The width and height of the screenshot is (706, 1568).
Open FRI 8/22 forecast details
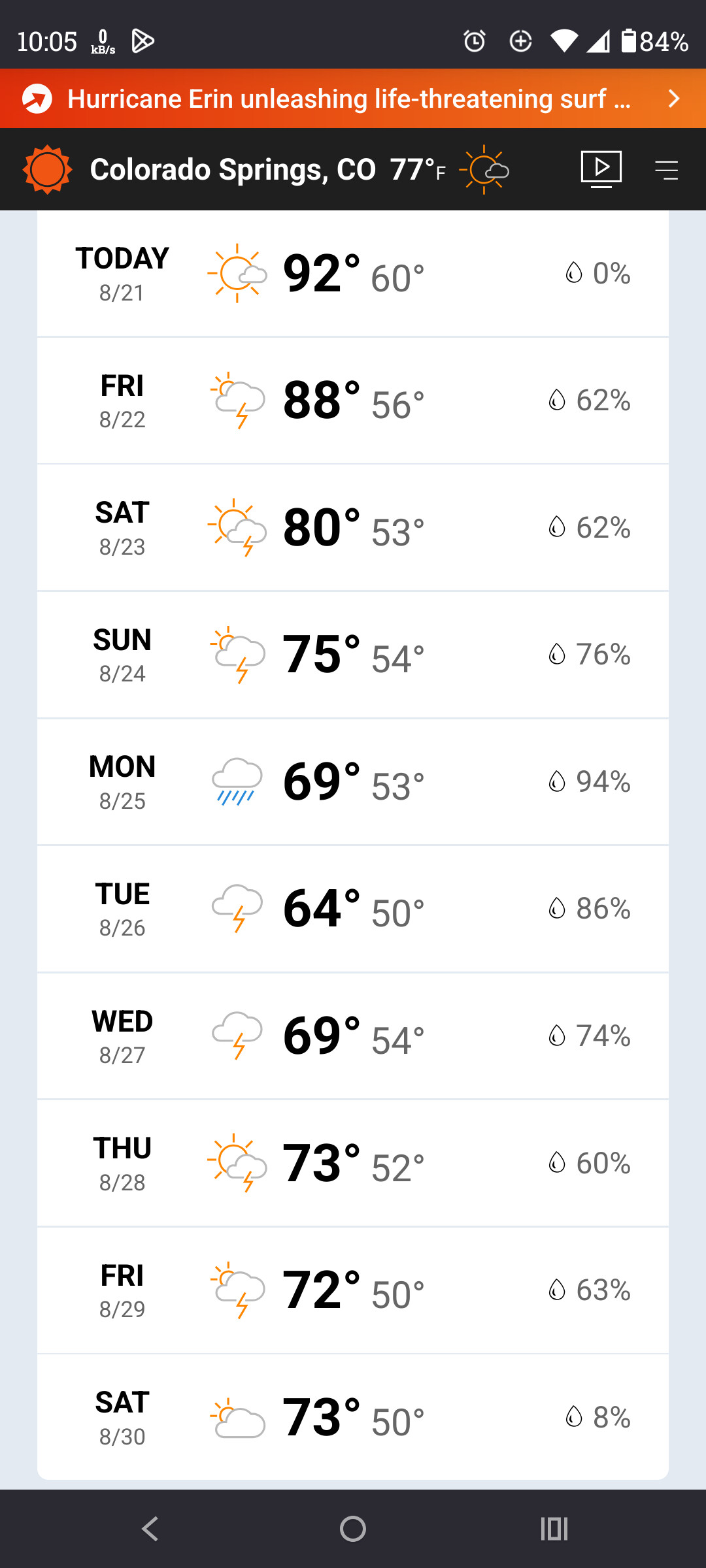[x=353, y=400]
